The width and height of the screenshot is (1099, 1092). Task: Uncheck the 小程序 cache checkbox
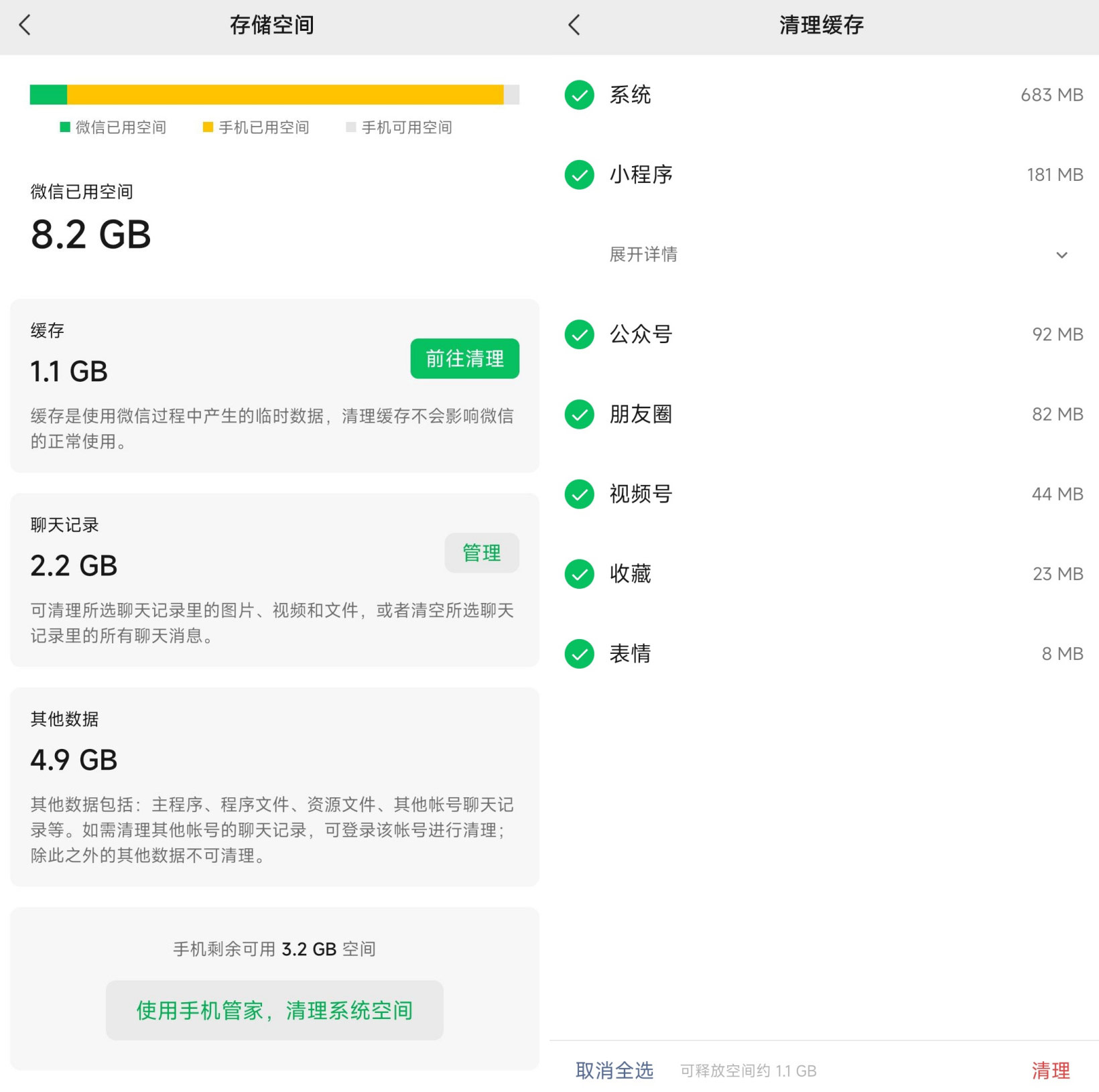click(x=580, y=175)
